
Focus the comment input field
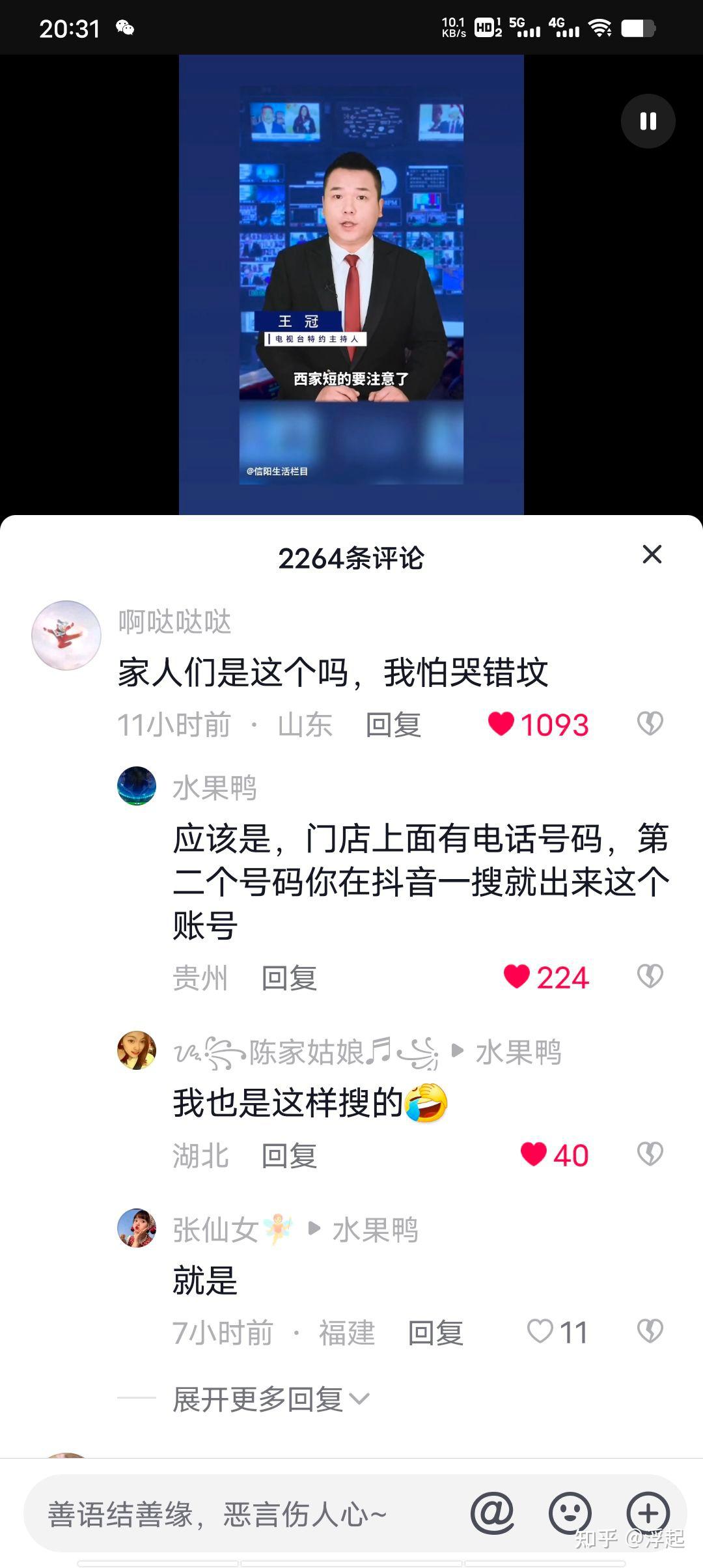pos(247,1514)
